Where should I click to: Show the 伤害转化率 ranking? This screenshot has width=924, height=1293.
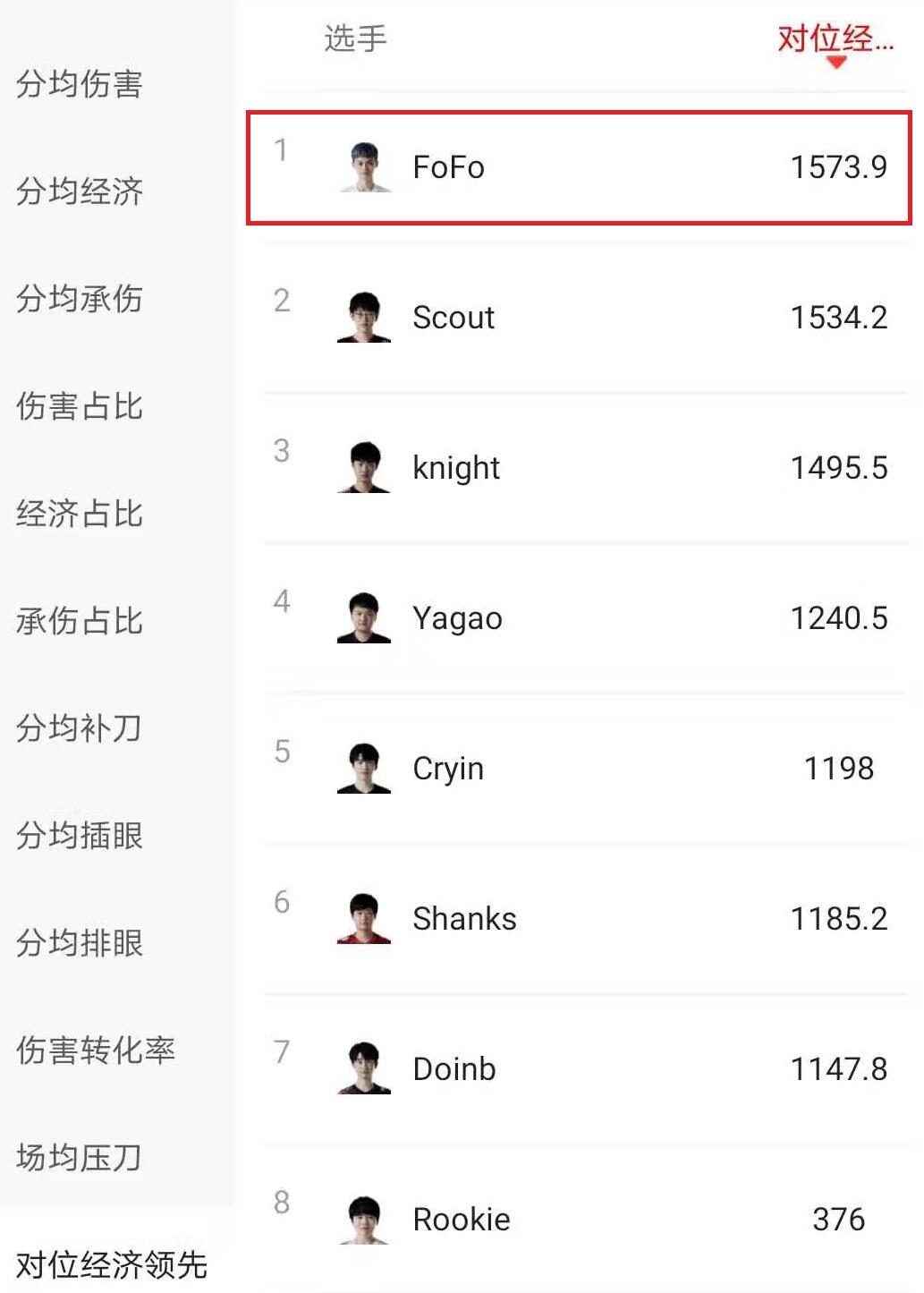click(x=96, y=1051)
